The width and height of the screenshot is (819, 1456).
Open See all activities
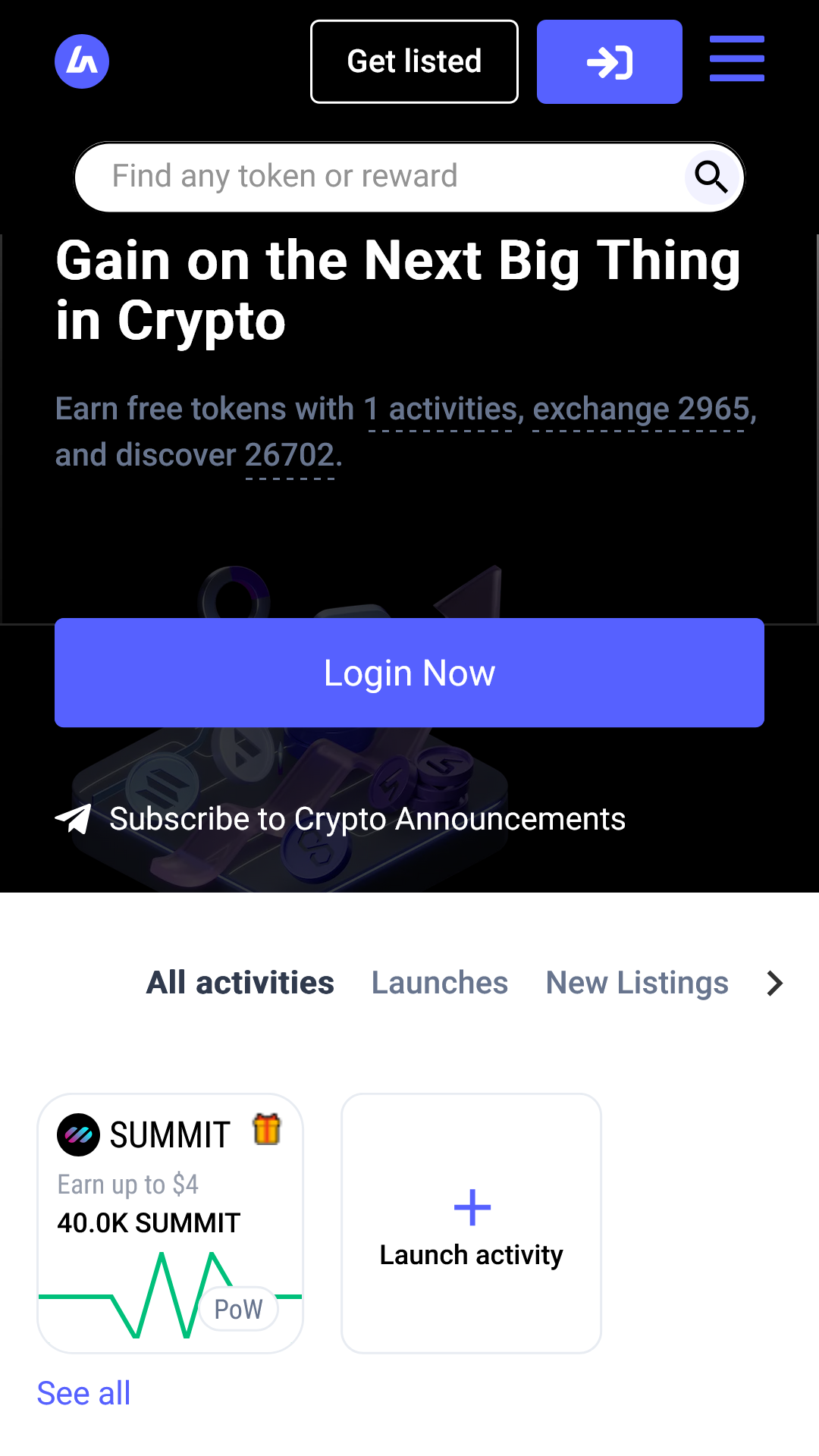point(83,1392)
